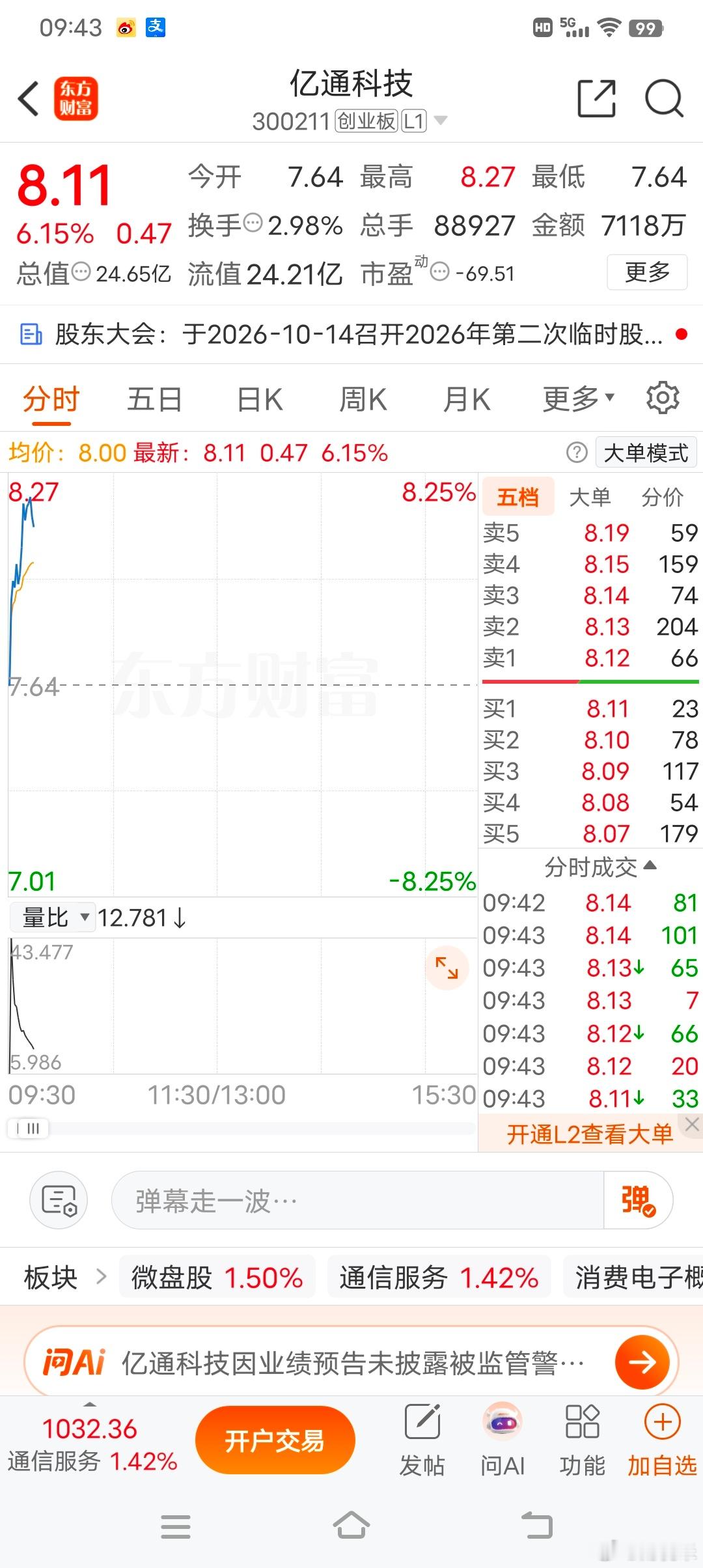Open chart settings gear icon
The height and width of the screenshot is (1568, 703).
[663, 398]
